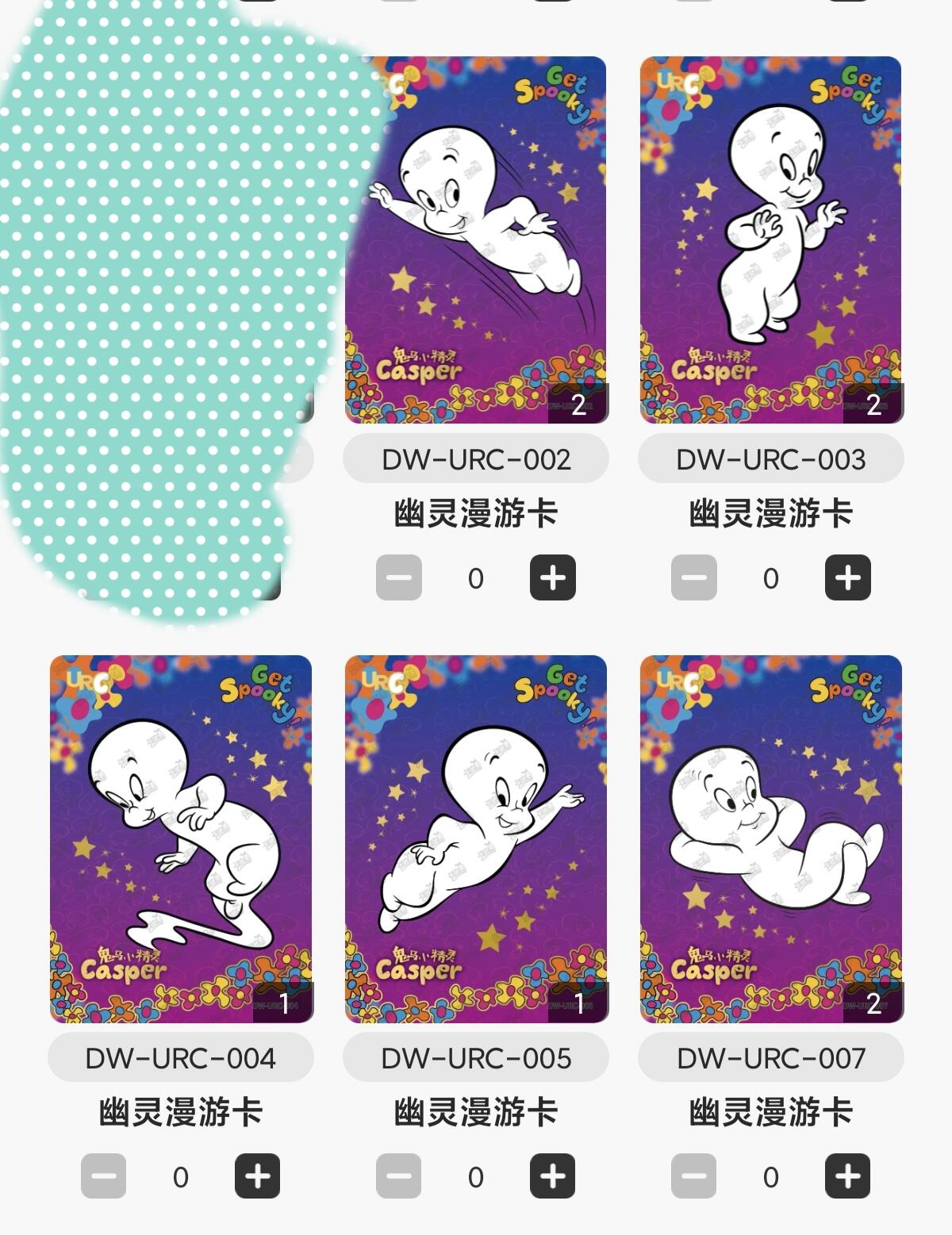Screen dimensions: 952x1235
Task: Open the DW-URC-003 Casper card
Action: point(771,240)
